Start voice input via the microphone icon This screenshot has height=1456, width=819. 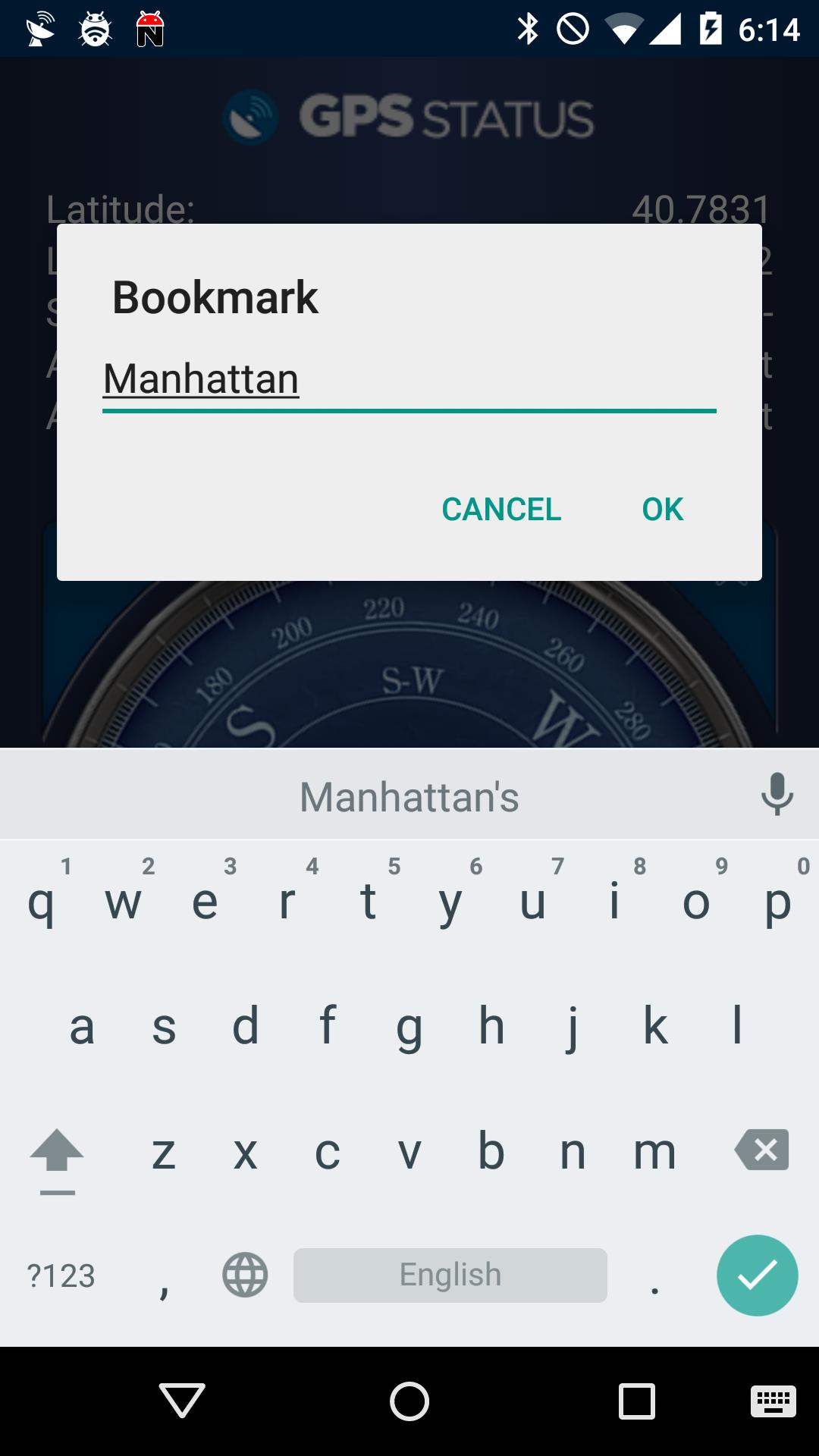pyautogui.click(x=777, y=795)
